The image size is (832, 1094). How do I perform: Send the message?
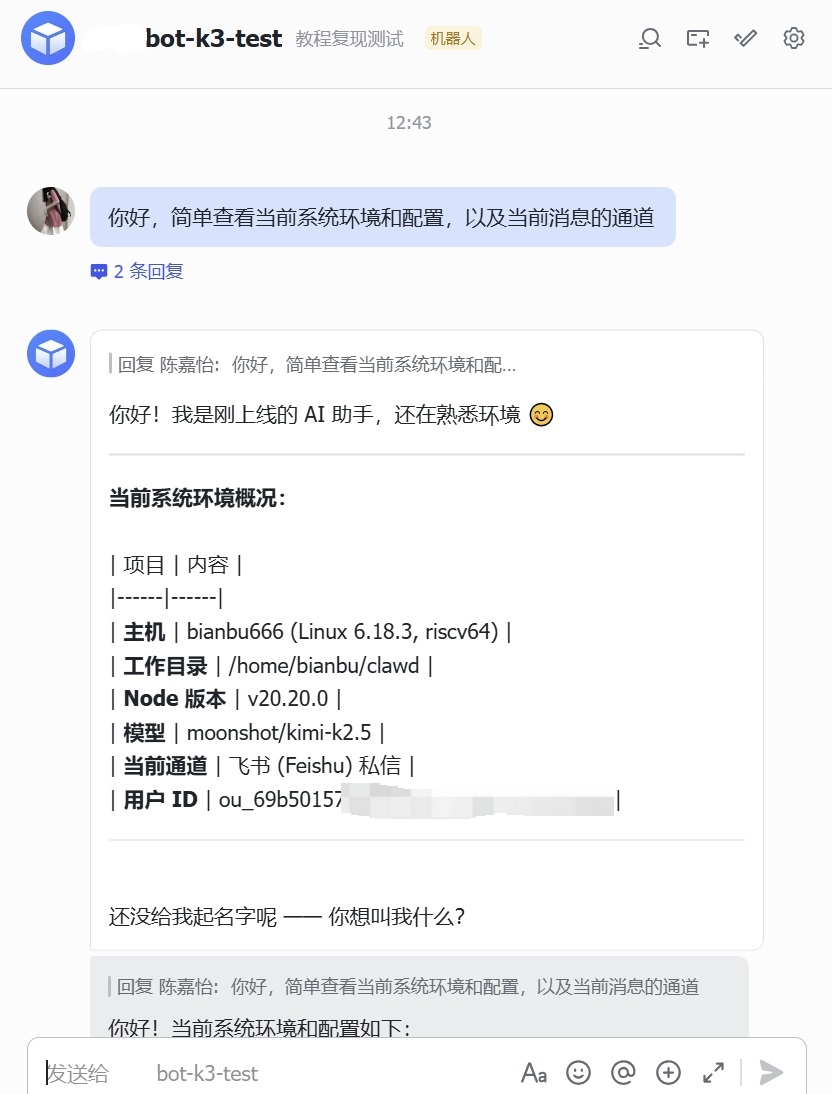click(x=771, y=1073)
